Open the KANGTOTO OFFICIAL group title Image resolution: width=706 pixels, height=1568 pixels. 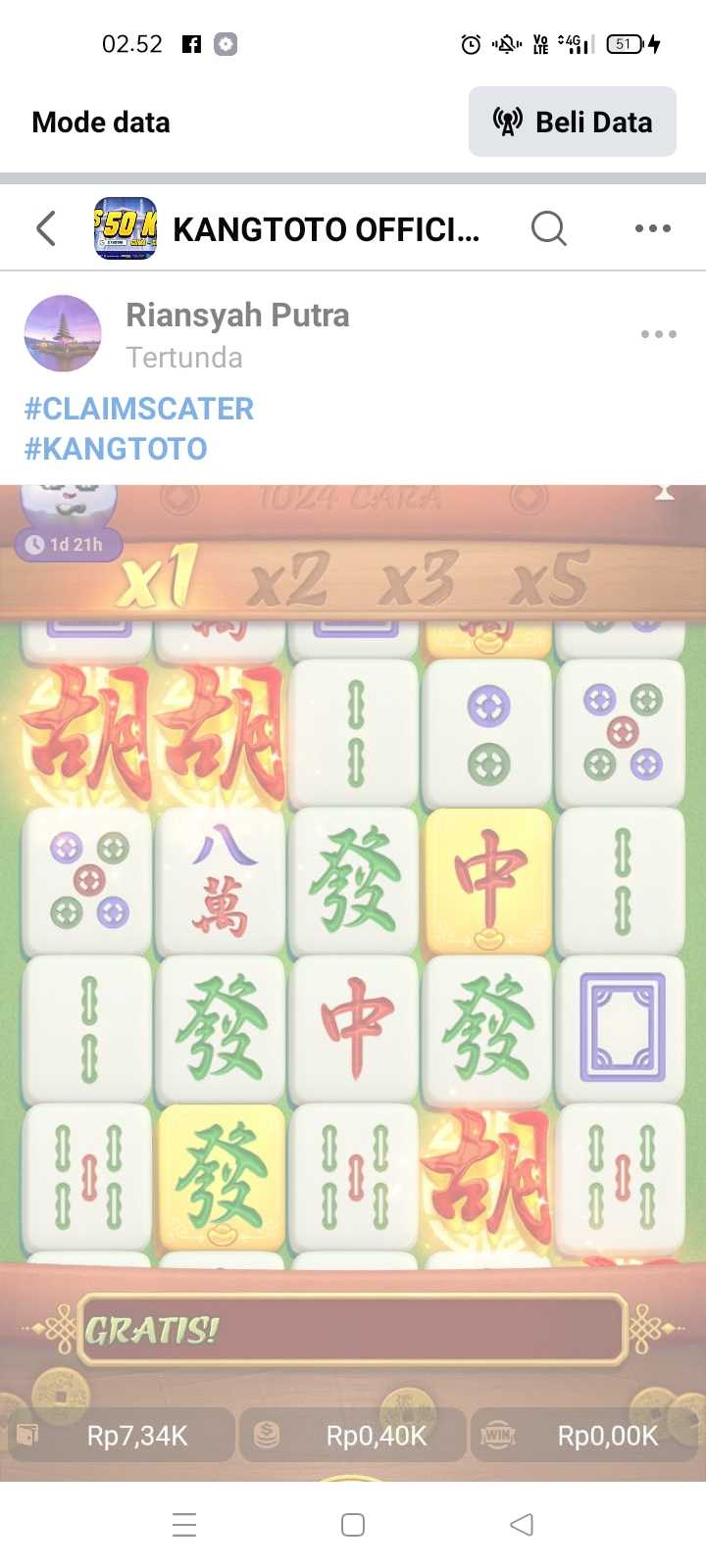click(x=326, y=229)
